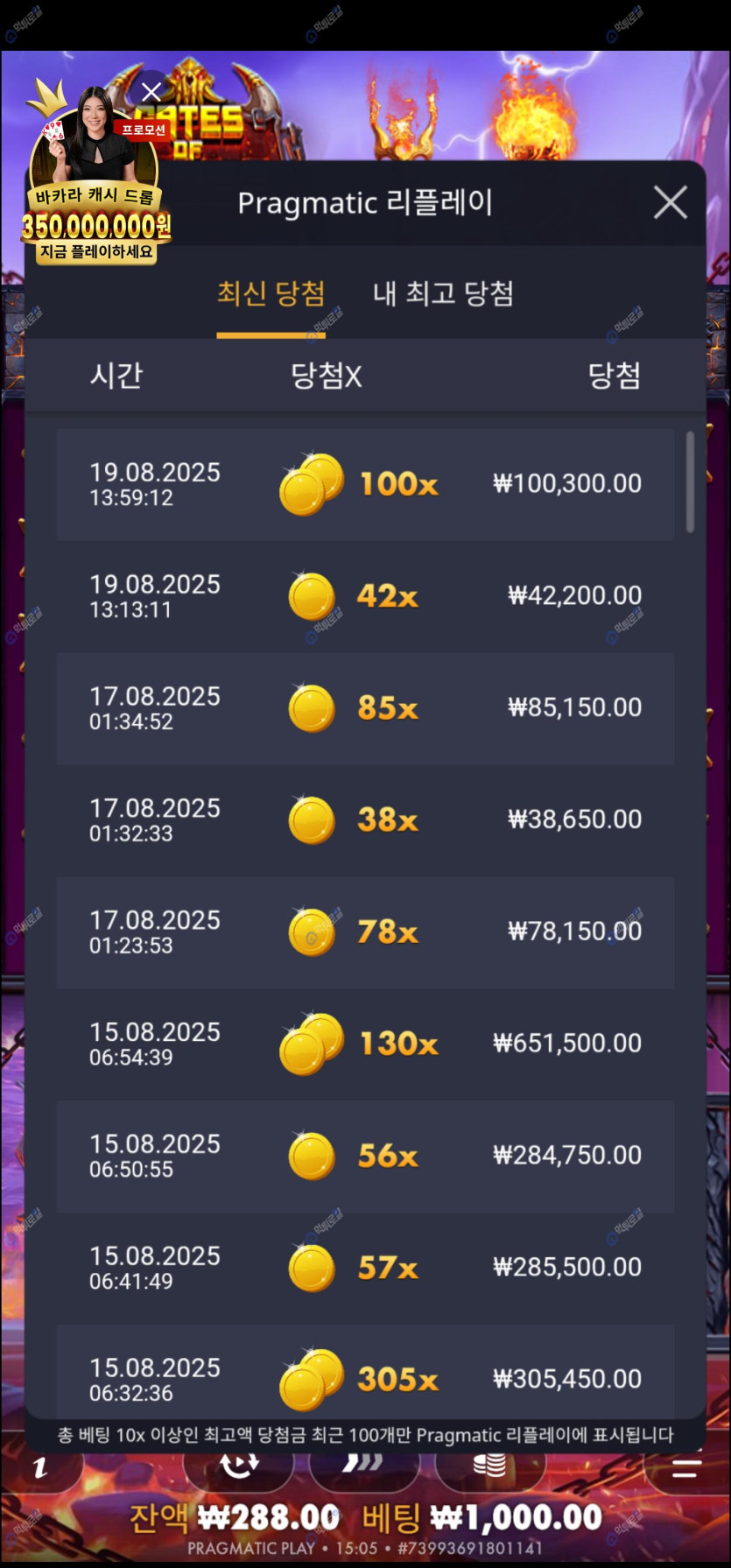Open the 85x replay from 01:34:52
The height and width of the screenshot is (1568, 731).
[x=365, y=708]
